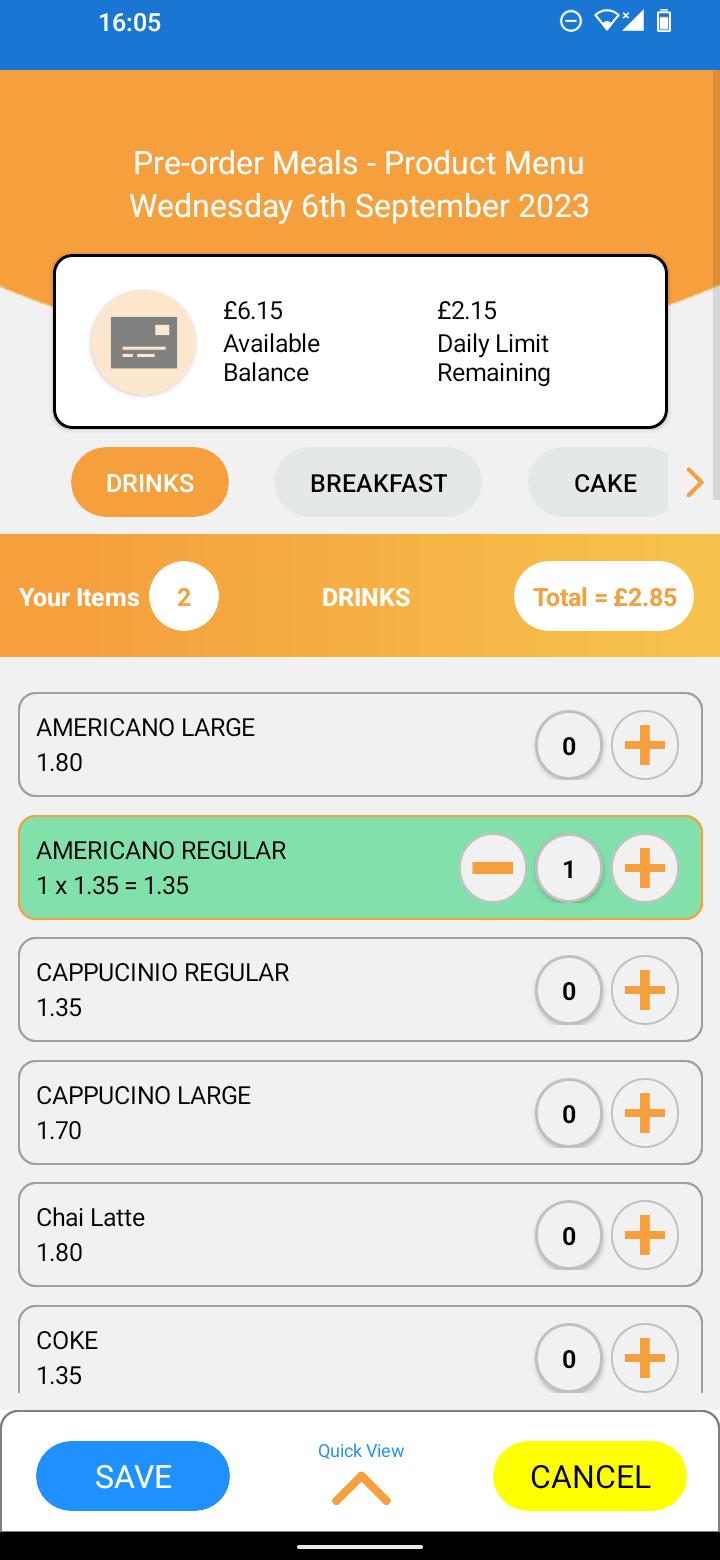
Task: Increase Cappucino Large quantity
Action: click(x=645, y=1113)
